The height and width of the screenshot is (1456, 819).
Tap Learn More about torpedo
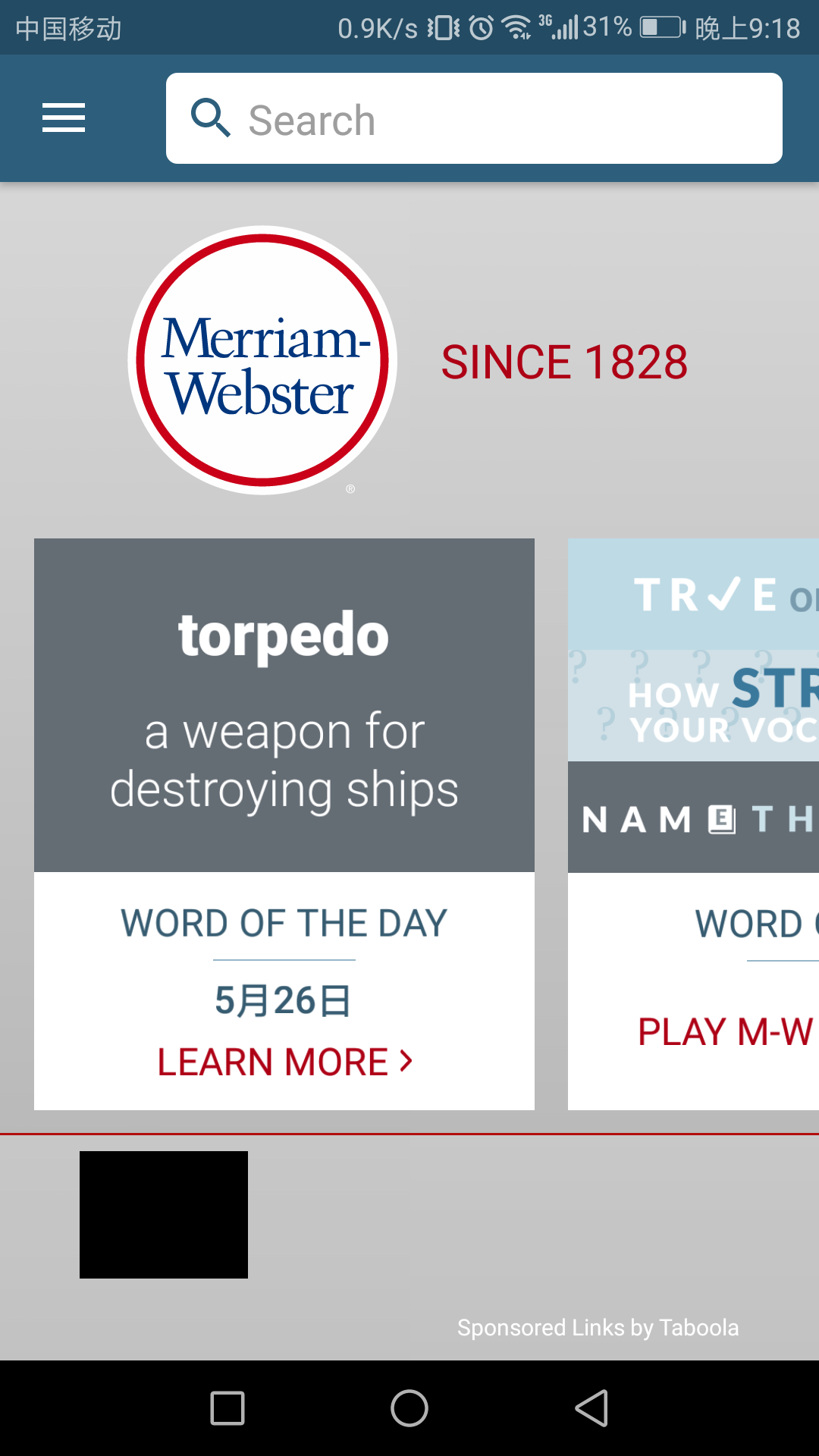pyautogui.click(x=284, y=1062)
